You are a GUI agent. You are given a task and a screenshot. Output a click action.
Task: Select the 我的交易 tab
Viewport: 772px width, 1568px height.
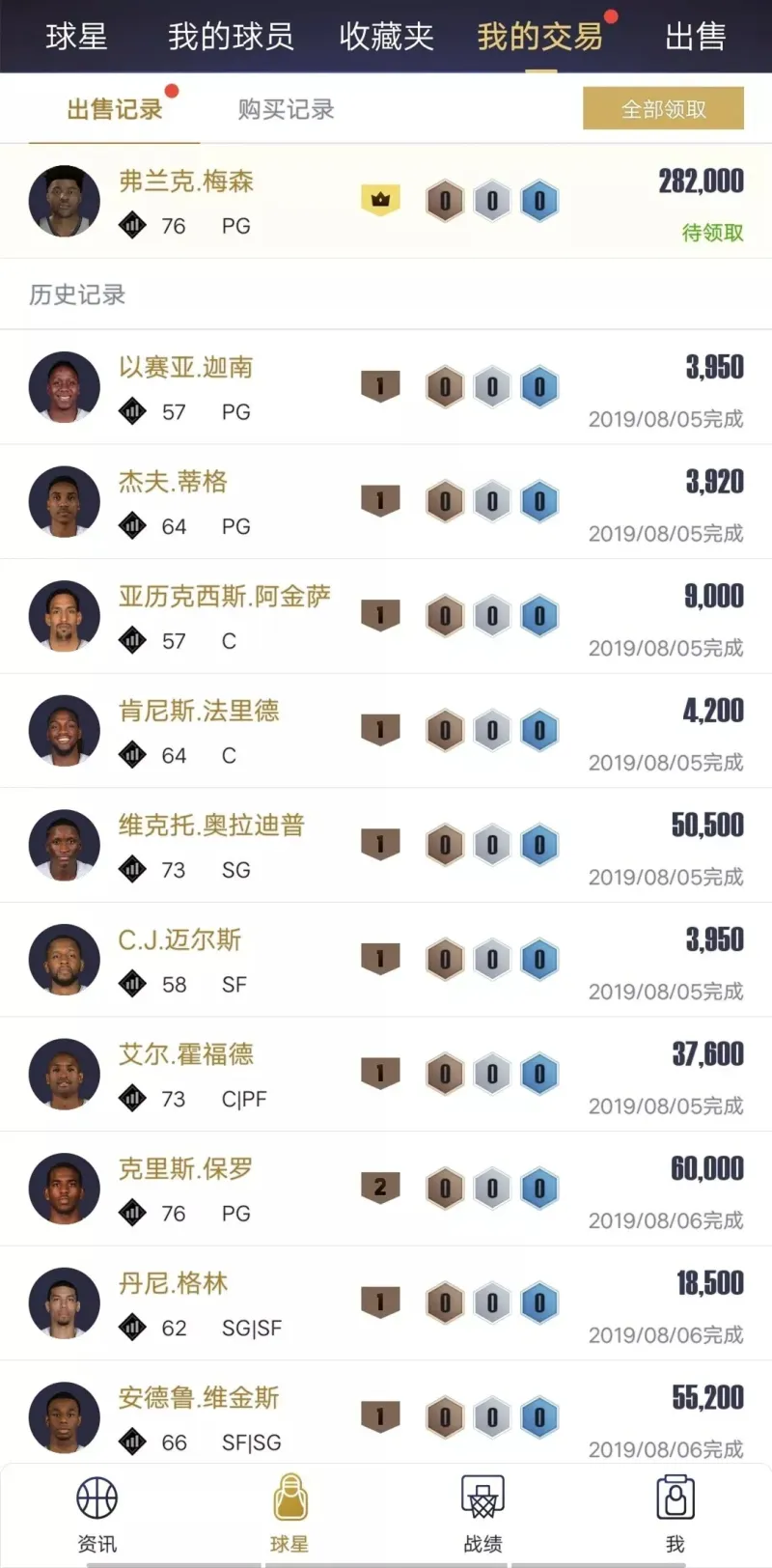click(x=539, y=37)
